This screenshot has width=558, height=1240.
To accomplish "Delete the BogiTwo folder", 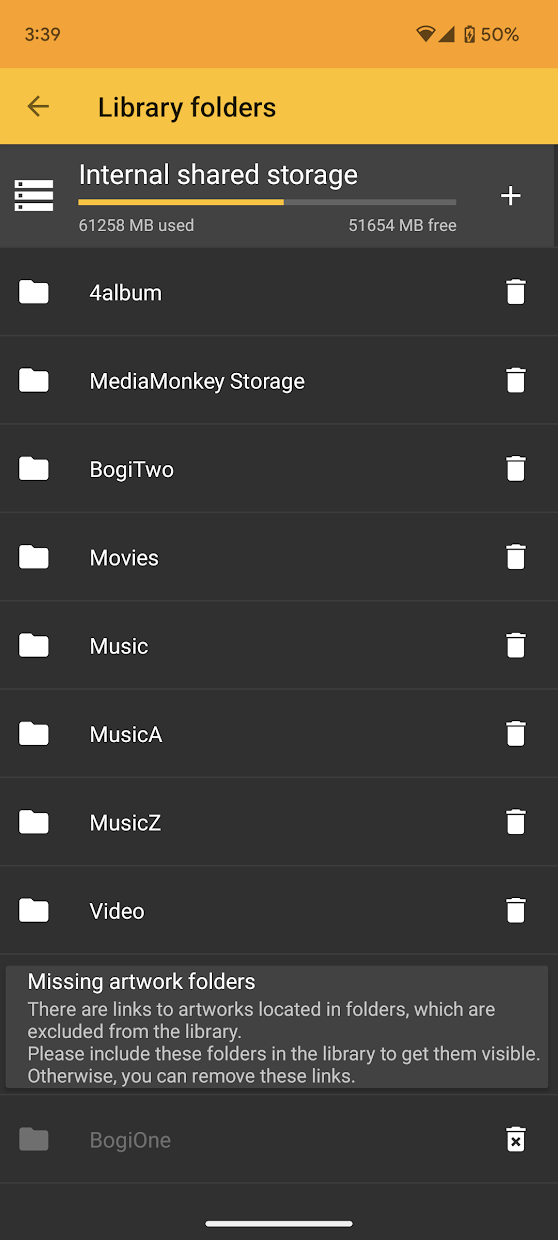I will pyautogui.click(x=515, y=469).
